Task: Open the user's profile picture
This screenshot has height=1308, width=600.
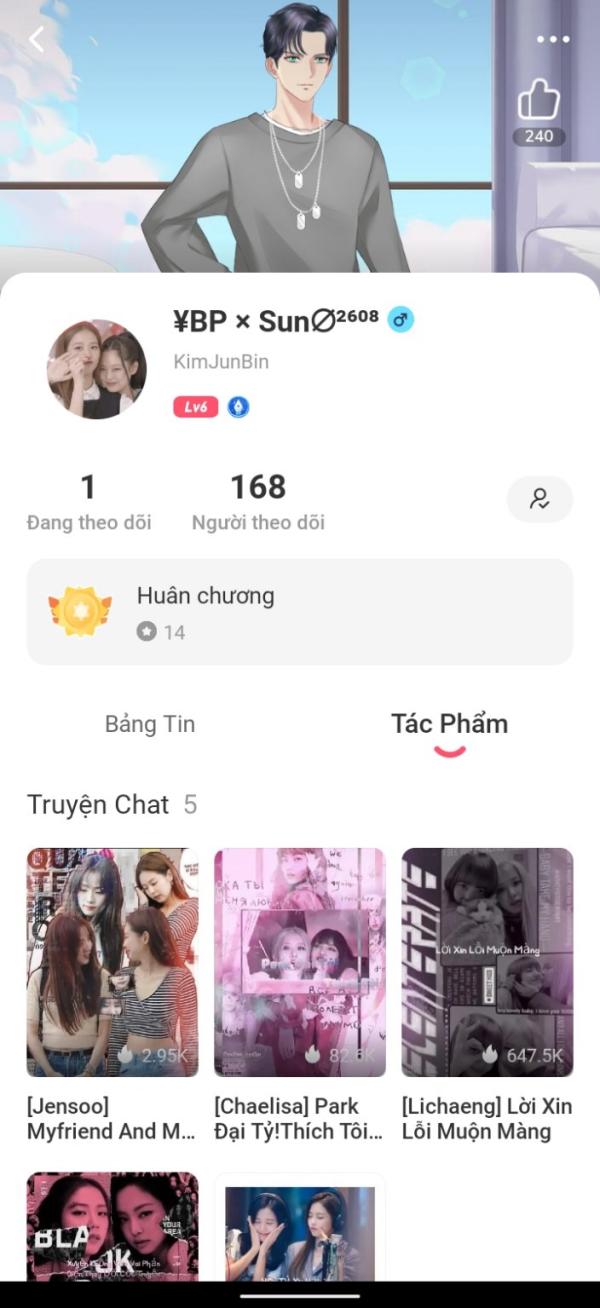Action: coord(97,369)
